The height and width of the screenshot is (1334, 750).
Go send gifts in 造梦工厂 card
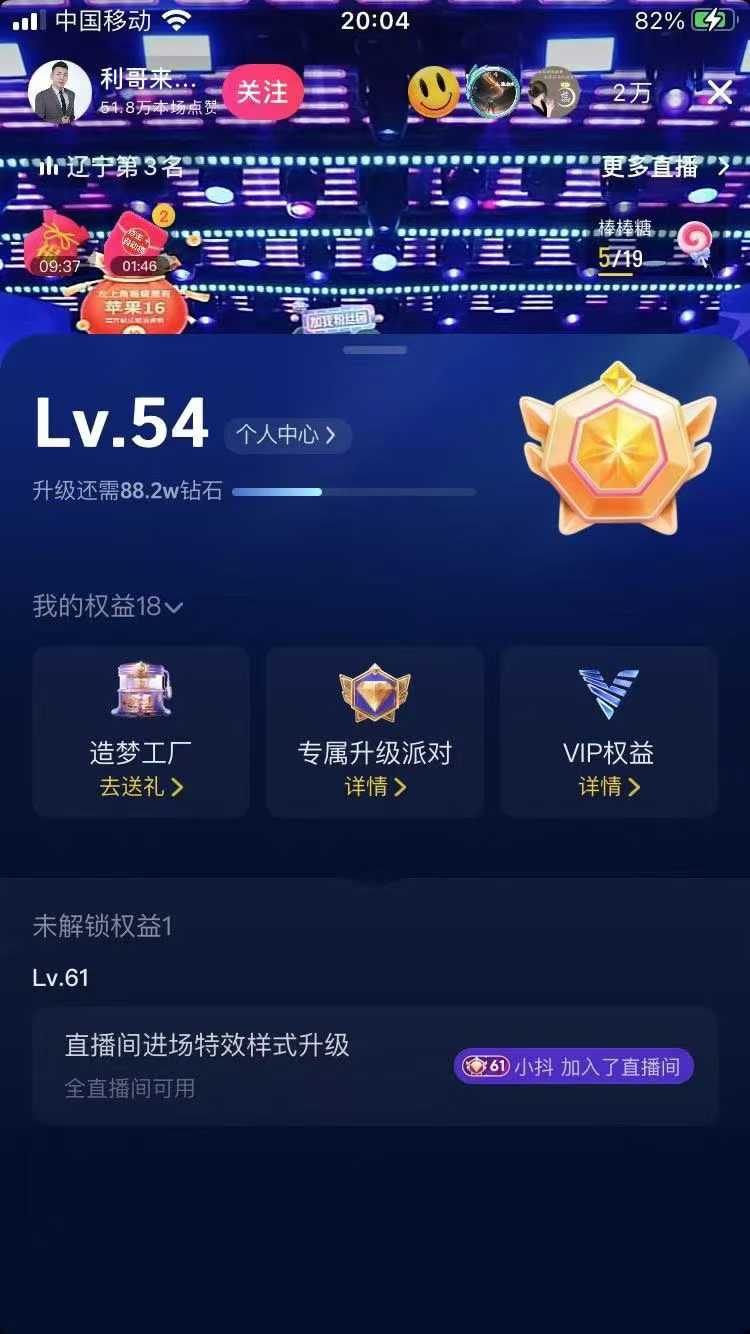coord(141,786)
